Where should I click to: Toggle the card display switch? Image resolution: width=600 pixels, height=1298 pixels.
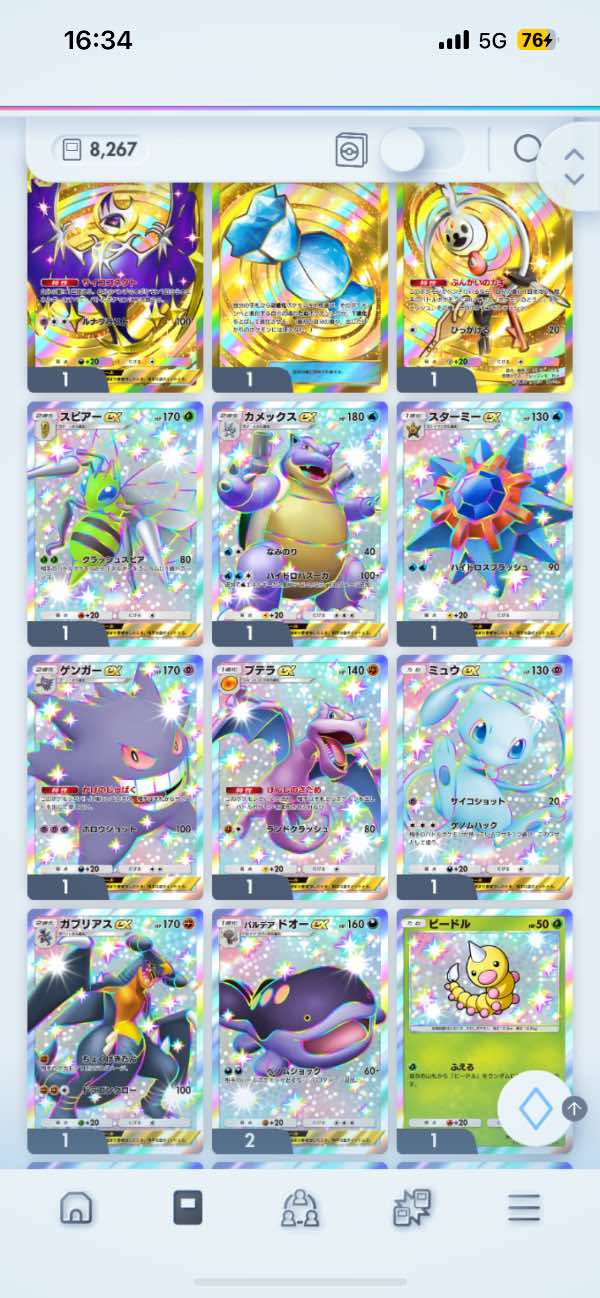coord(422,150)
